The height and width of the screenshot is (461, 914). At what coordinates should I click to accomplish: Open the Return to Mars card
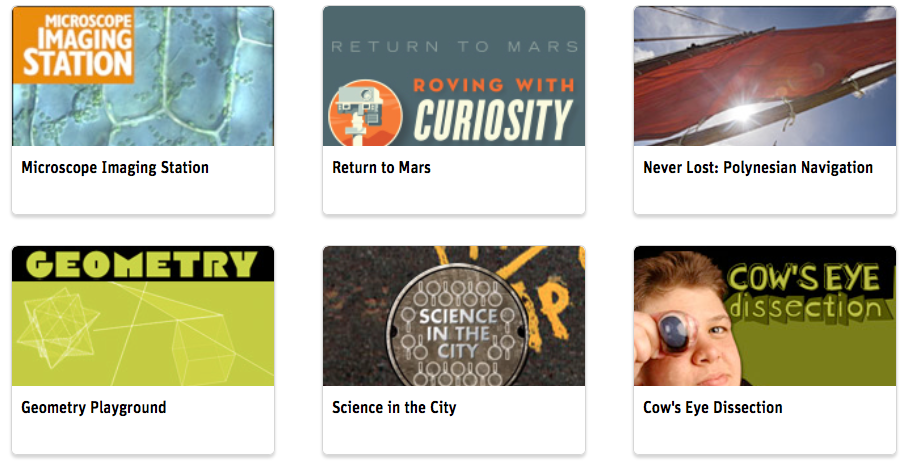[453, 110]
